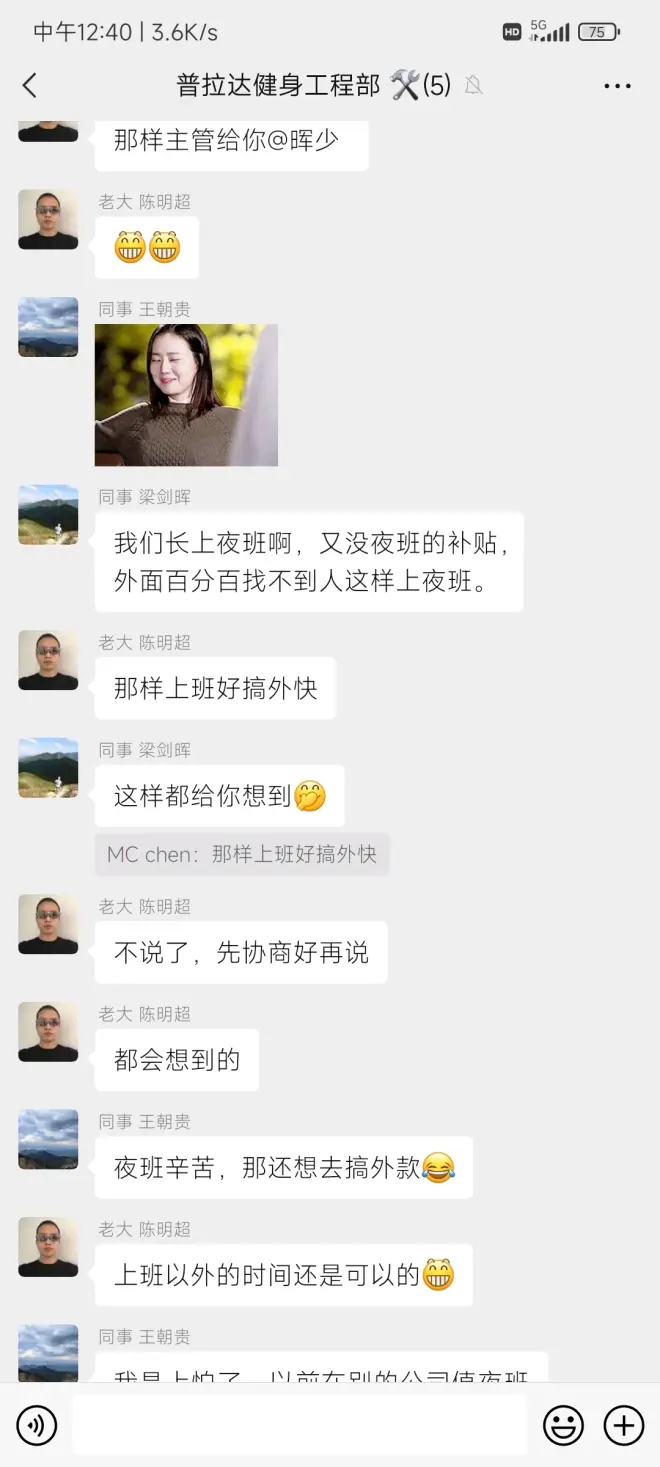Switch to voice message input

[37, 1425]
